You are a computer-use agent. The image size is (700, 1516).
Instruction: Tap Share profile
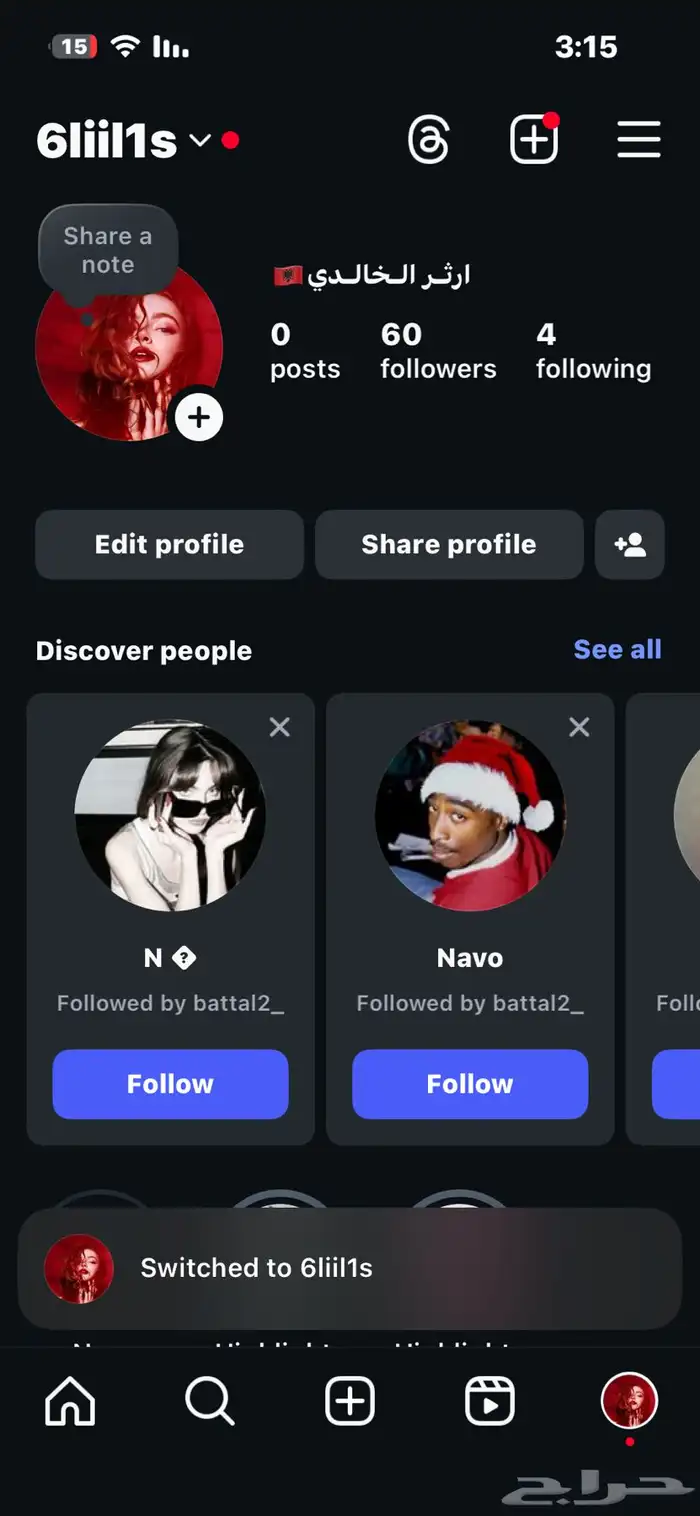click(x=448, y=544)
